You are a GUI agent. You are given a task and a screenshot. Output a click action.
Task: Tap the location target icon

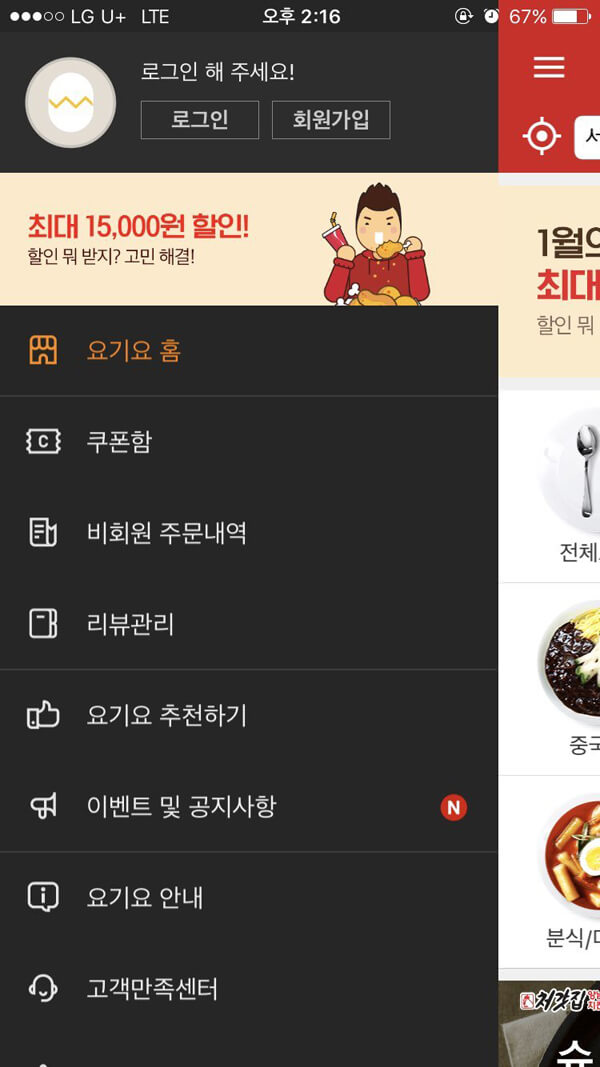point(542,136)
